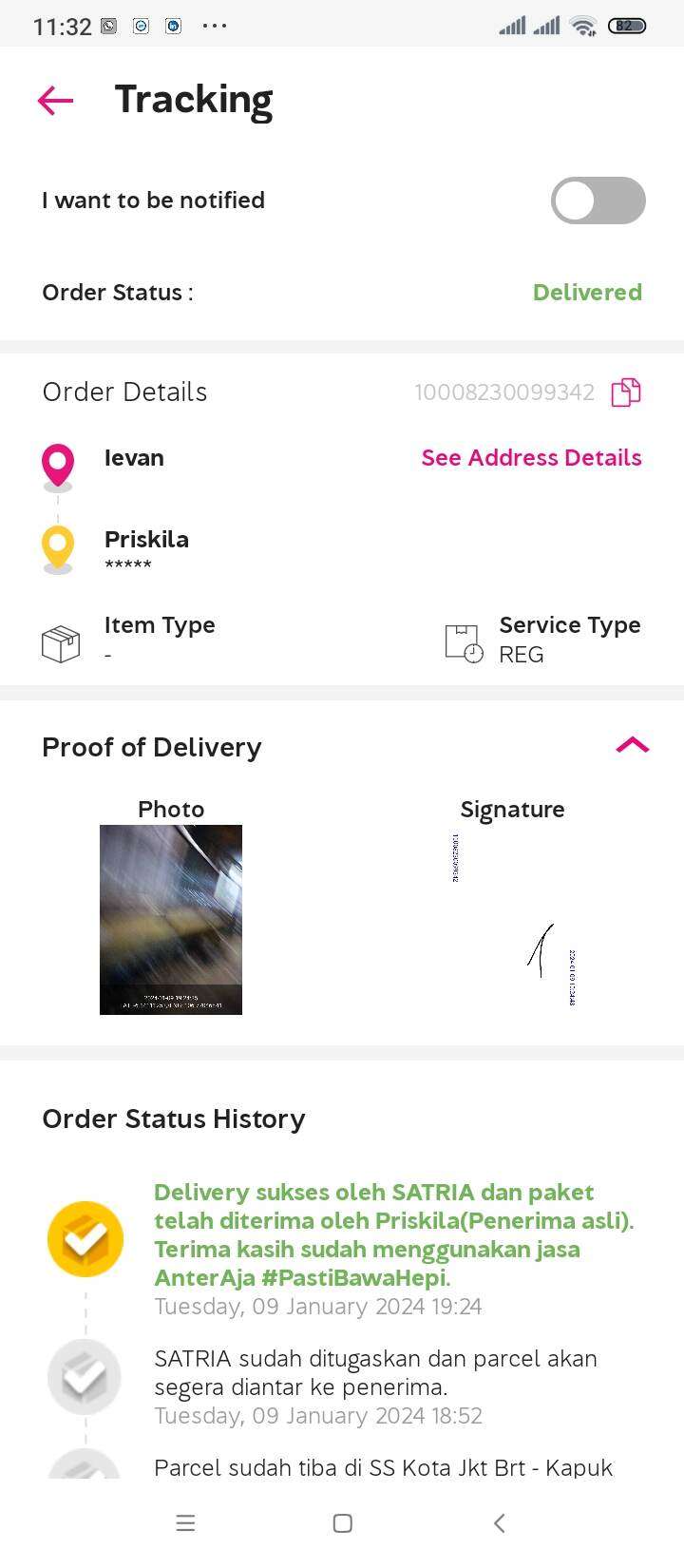Open recent apps from navigation bar

click(186, 1523)
